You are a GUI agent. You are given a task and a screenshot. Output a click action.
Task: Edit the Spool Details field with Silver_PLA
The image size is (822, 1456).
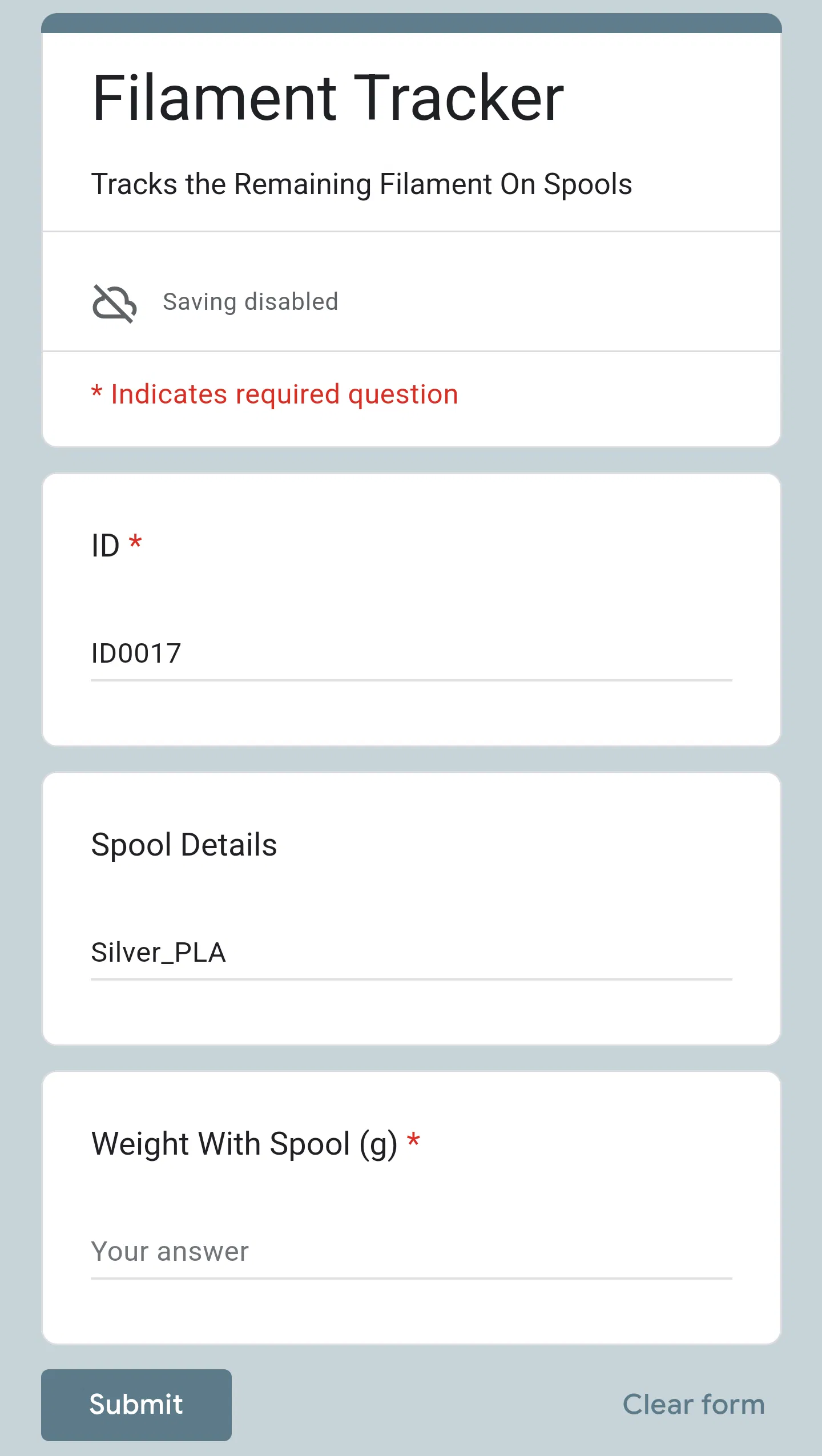point(411,953)
